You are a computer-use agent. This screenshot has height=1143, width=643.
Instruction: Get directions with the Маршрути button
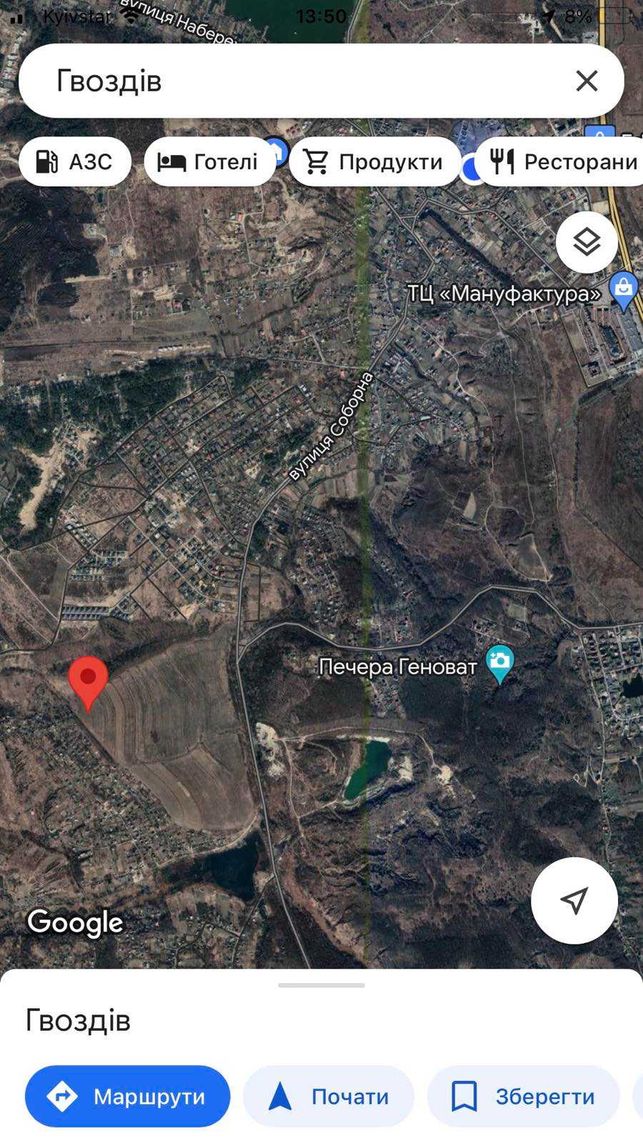pos(128,1096)
